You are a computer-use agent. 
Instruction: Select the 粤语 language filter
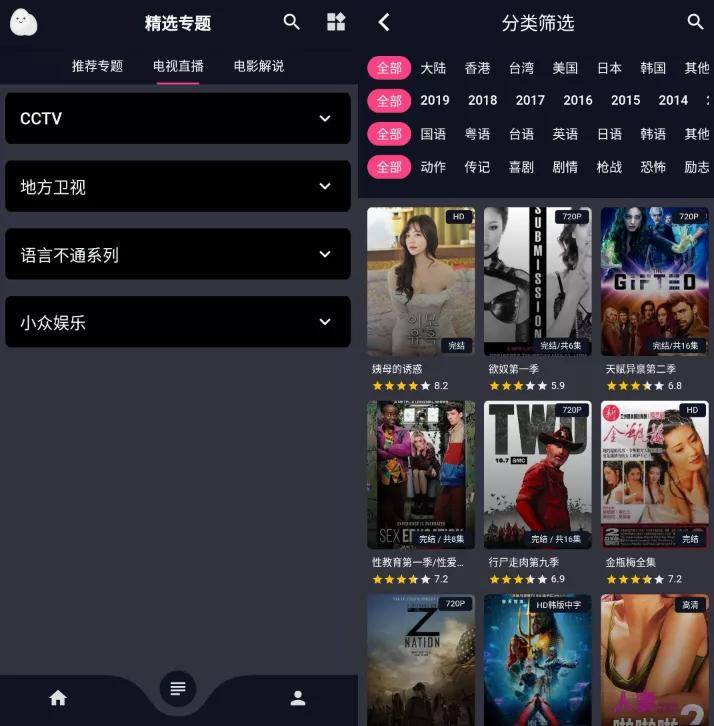[477, 134]
